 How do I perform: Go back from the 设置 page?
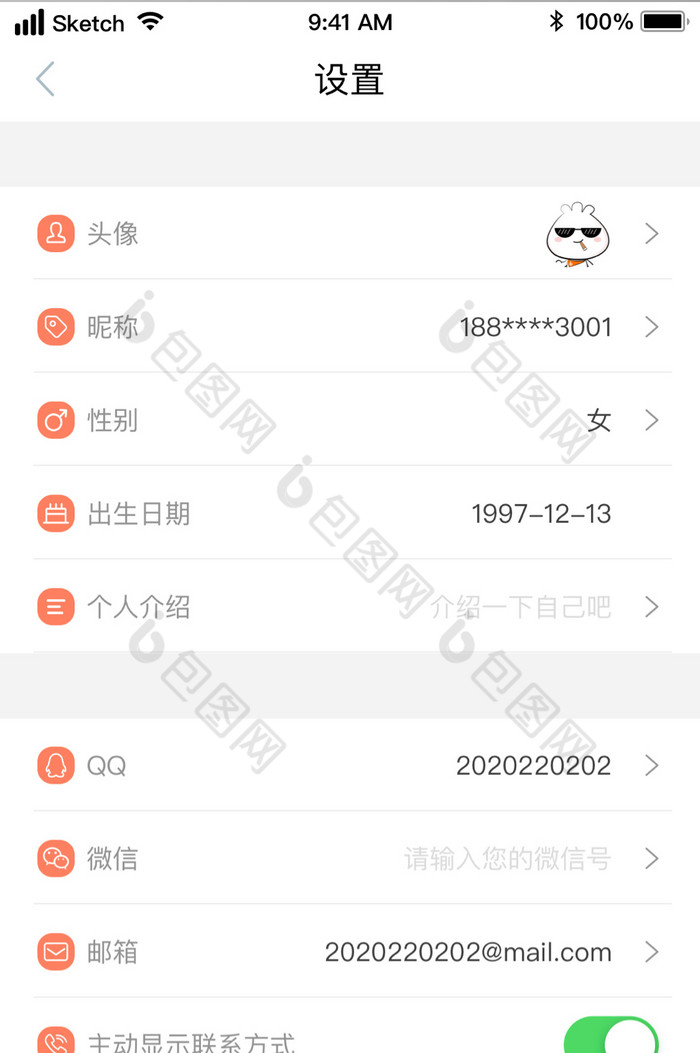(x=45, y=79)
